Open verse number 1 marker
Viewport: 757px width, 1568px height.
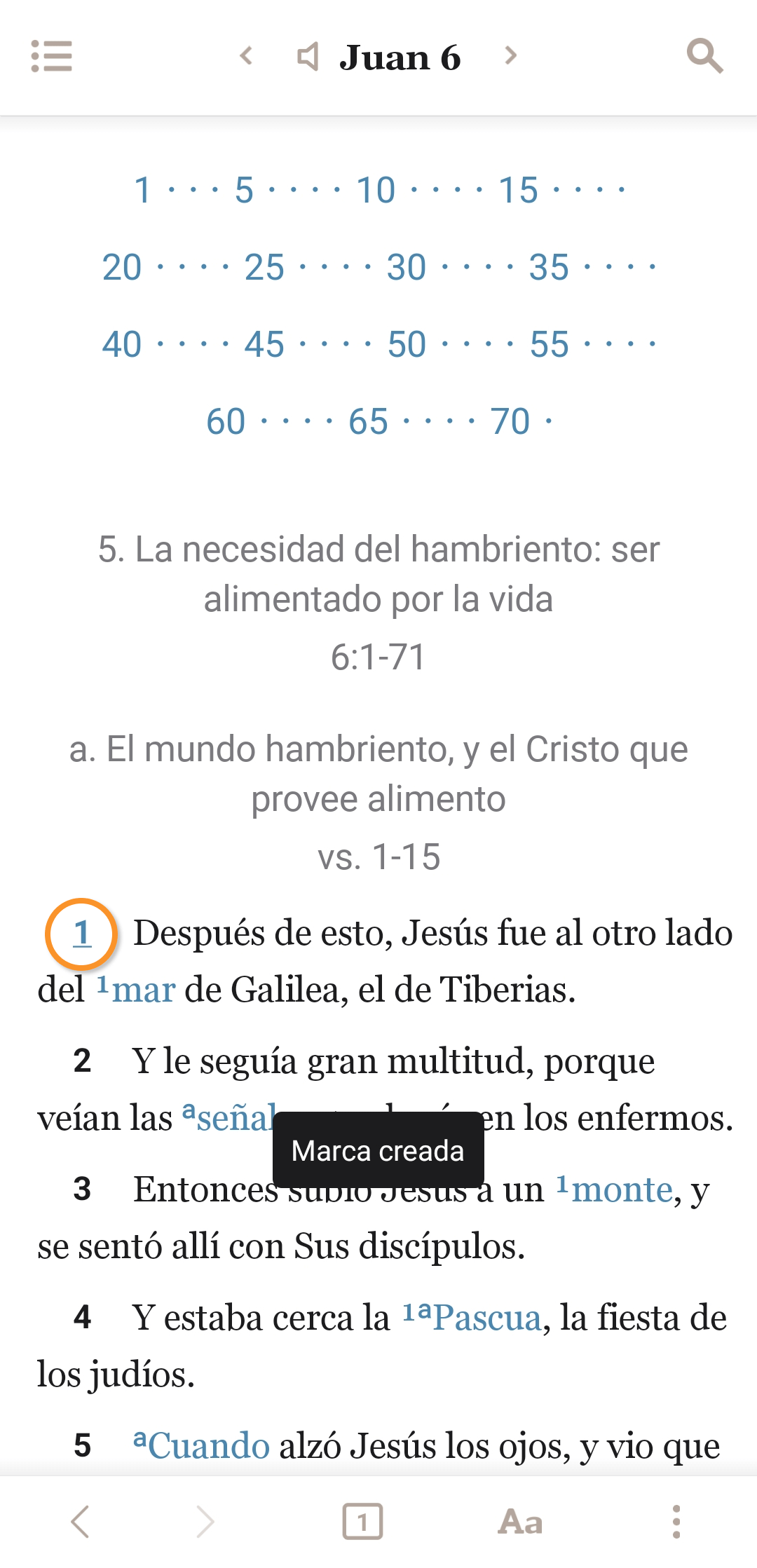point(82,933)
